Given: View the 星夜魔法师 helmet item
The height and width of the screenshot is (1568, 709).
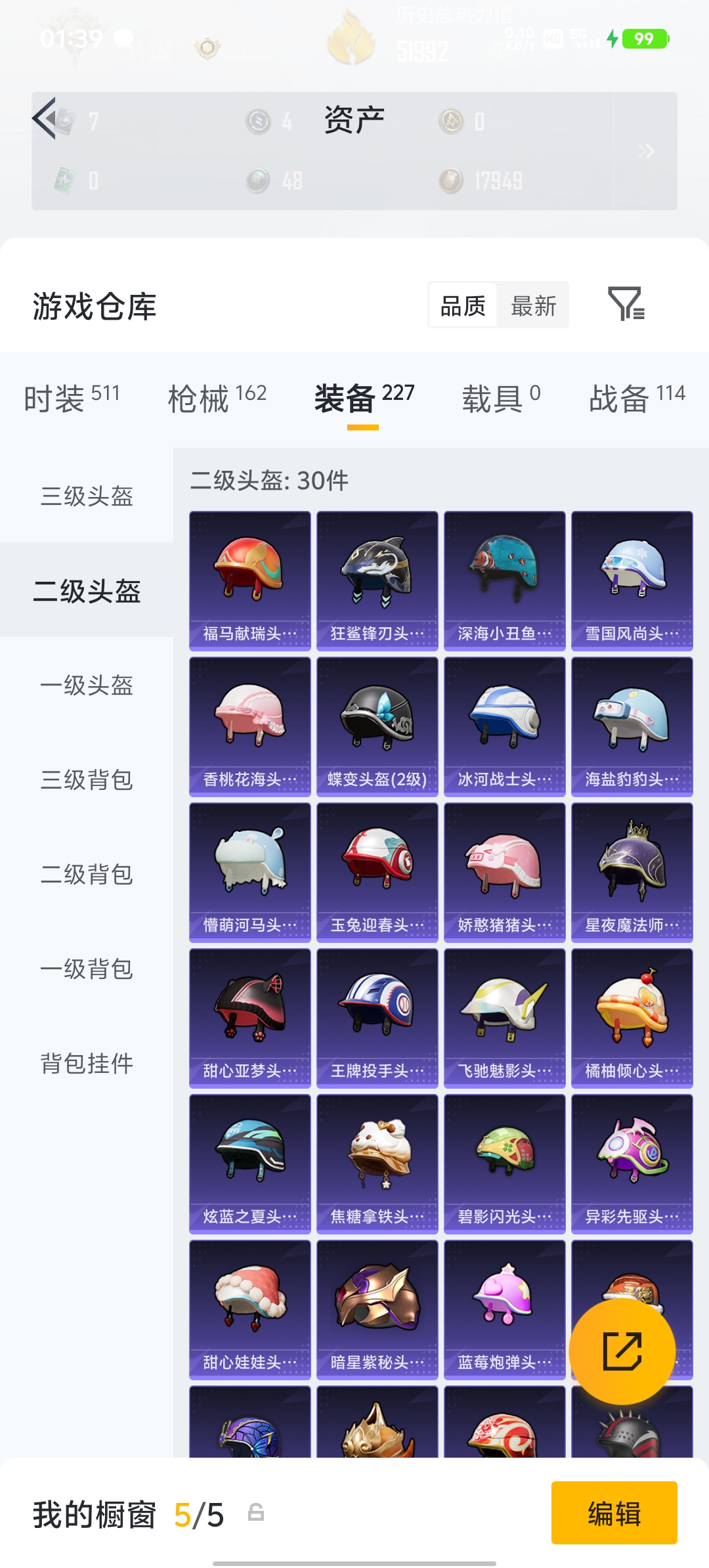Looking at the screenshot, I should [x=632, y=872].
